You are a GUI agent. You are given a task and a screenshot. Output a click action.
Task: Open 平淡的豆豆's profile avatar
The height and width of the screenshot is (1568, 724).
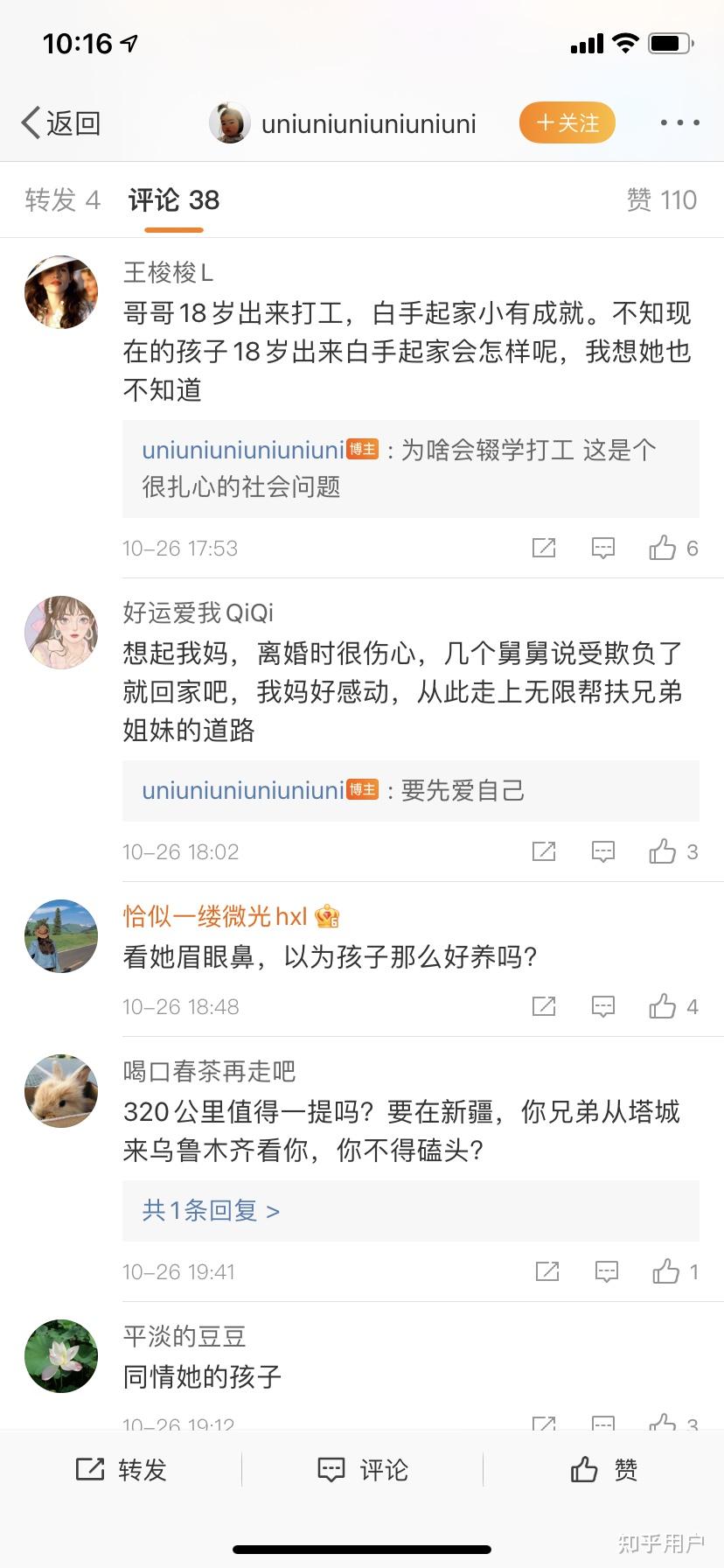[61, 1356]
